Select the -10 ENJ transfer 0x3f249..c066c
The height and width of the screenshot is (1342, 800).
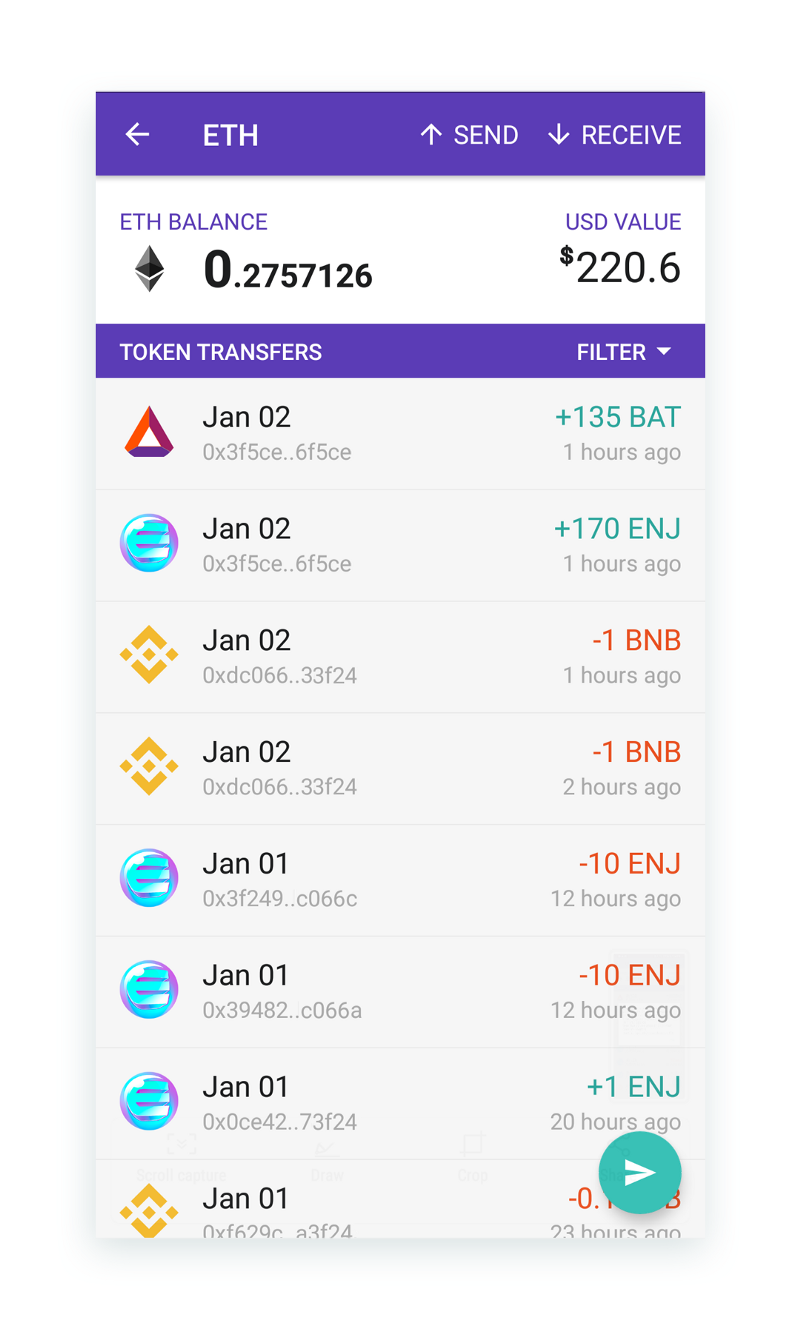click(x=400, y=881)
